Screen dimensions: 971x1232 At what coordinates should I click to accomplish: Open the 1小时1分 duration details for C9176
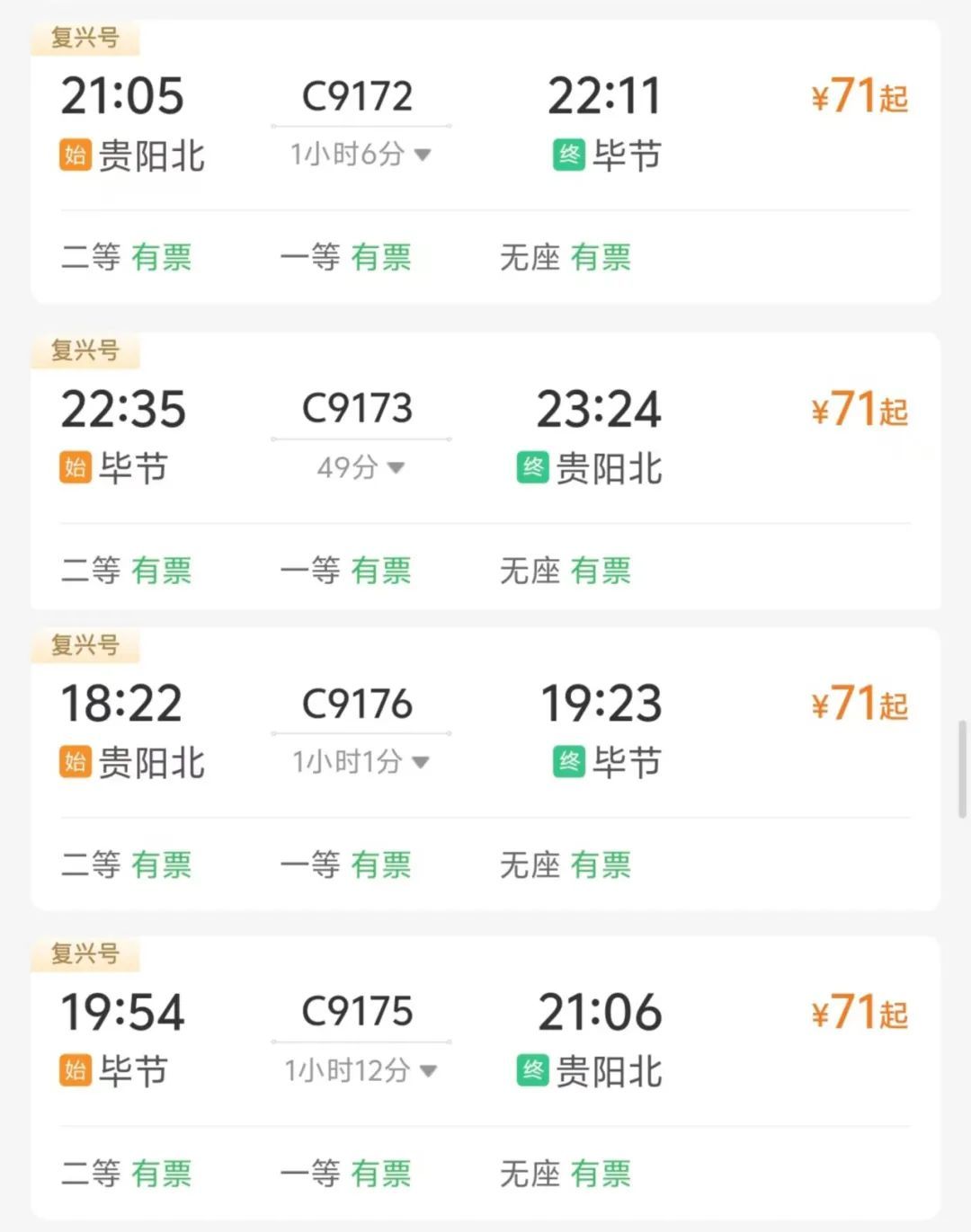pyautogui.click(x=360, y=761)
